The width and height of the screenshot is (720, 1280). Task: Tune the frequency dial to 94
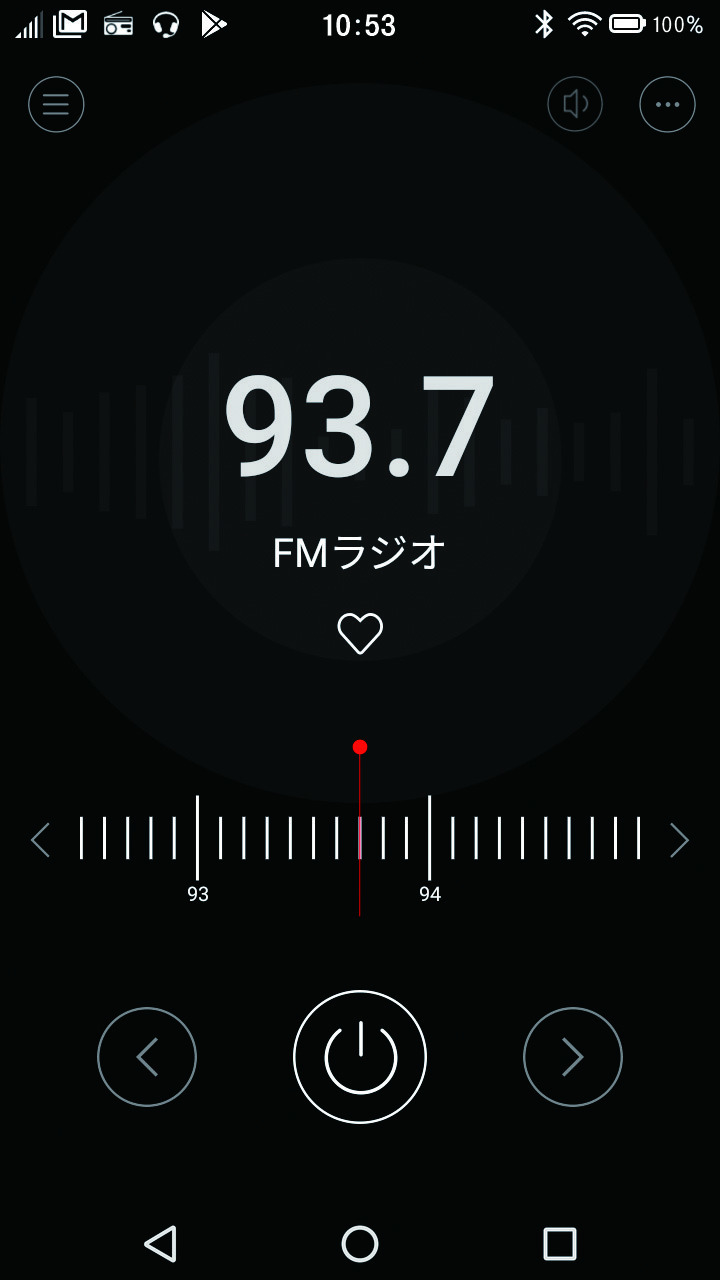429,838
